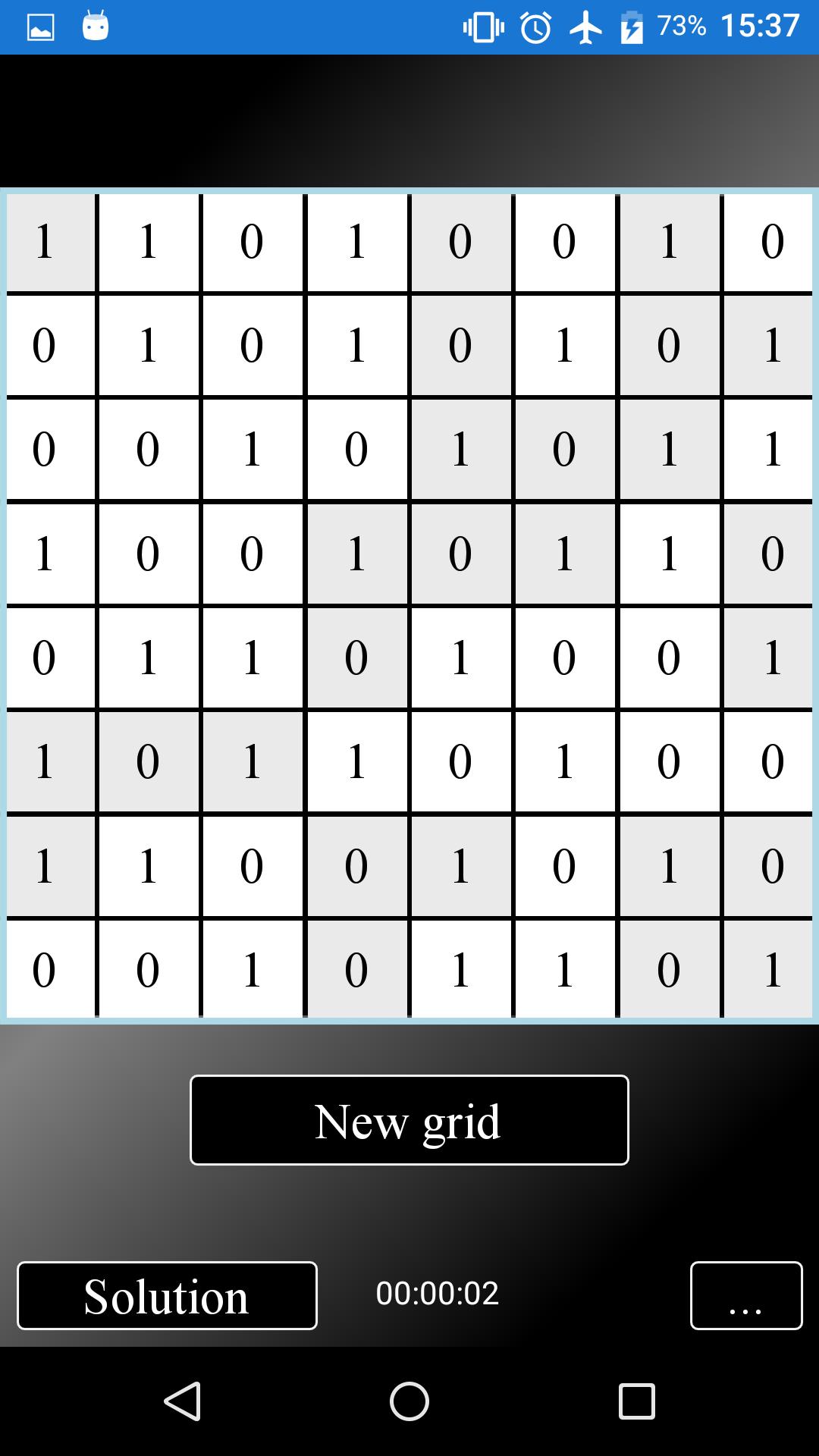Tap the system home button
The image size is (819, 1456).
409,1401
